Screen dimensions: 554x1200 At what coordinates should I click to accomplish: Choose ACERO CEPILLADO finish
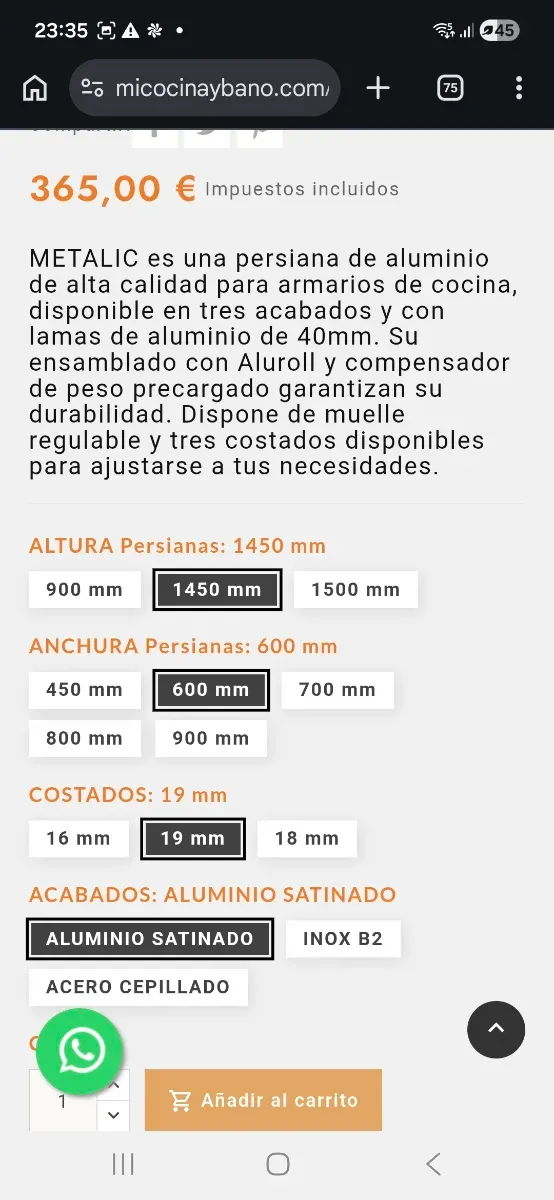pyautogui.click(x=138, y=987)
